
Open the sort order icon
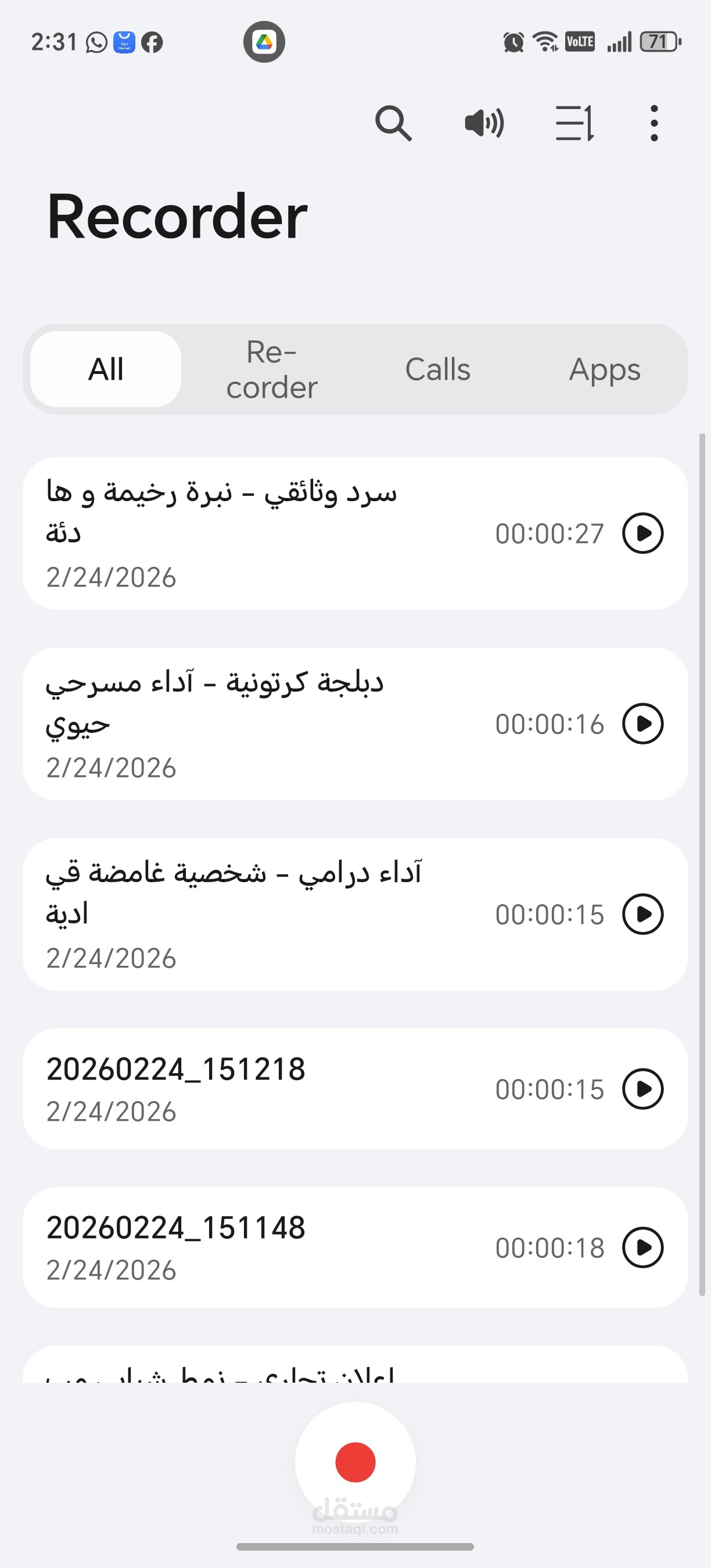[x=573, y=123]
